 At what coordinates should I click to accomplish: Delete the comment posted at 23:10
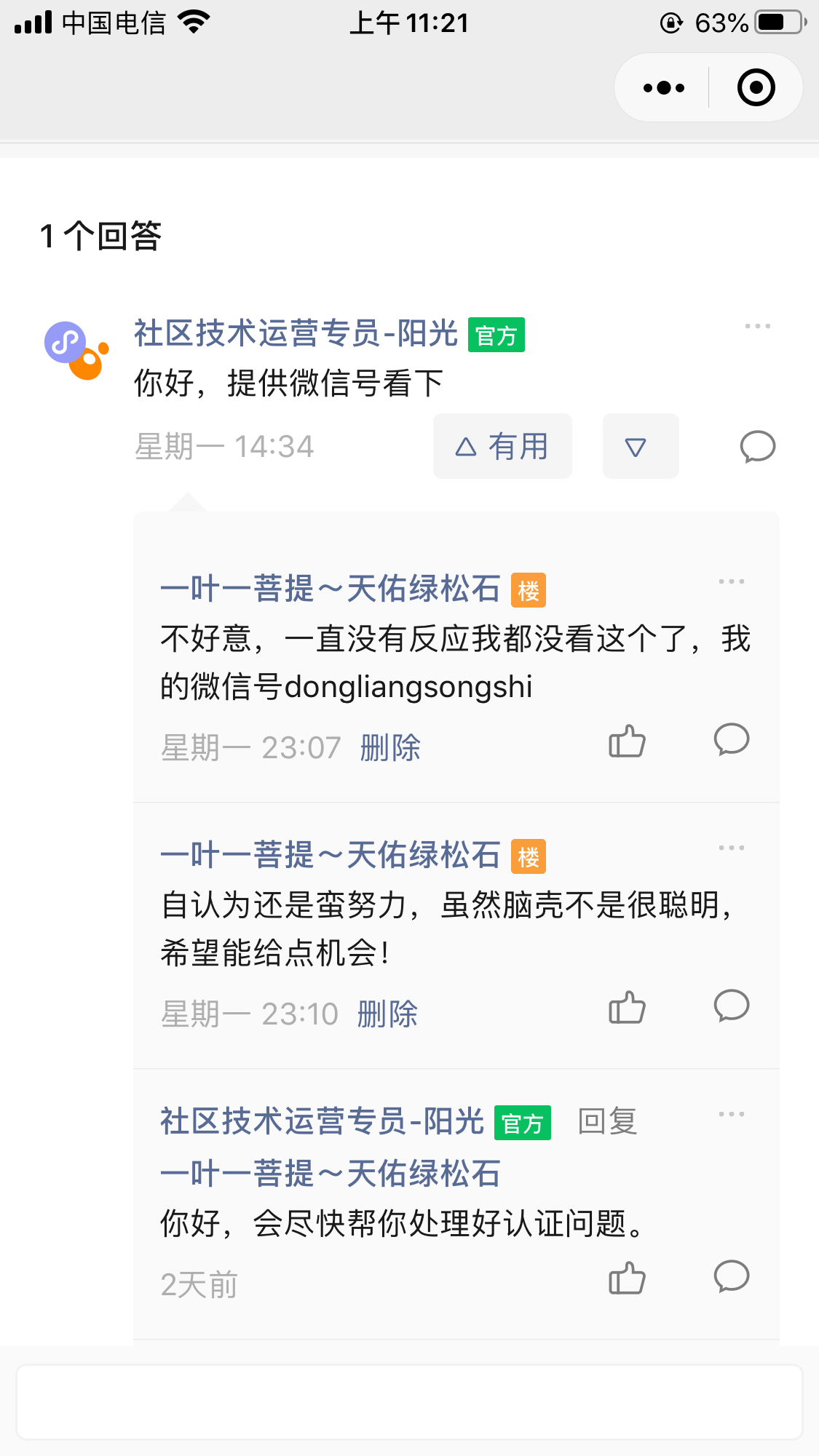point(387,1014)
